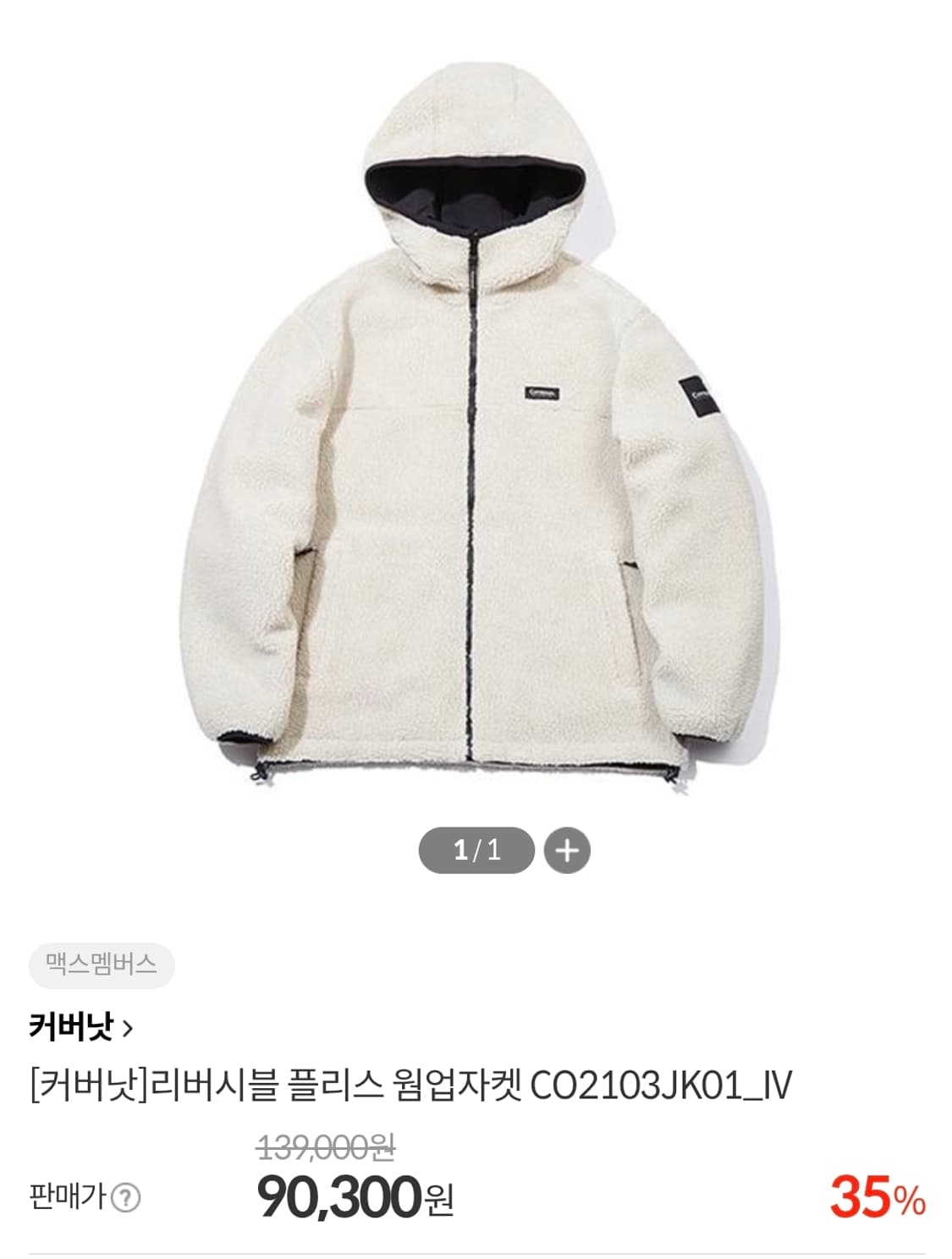The height and width of the screenshot is (1259, 952).
Task: Tap the fleece jacket product photo
Action: coord(476,440)
